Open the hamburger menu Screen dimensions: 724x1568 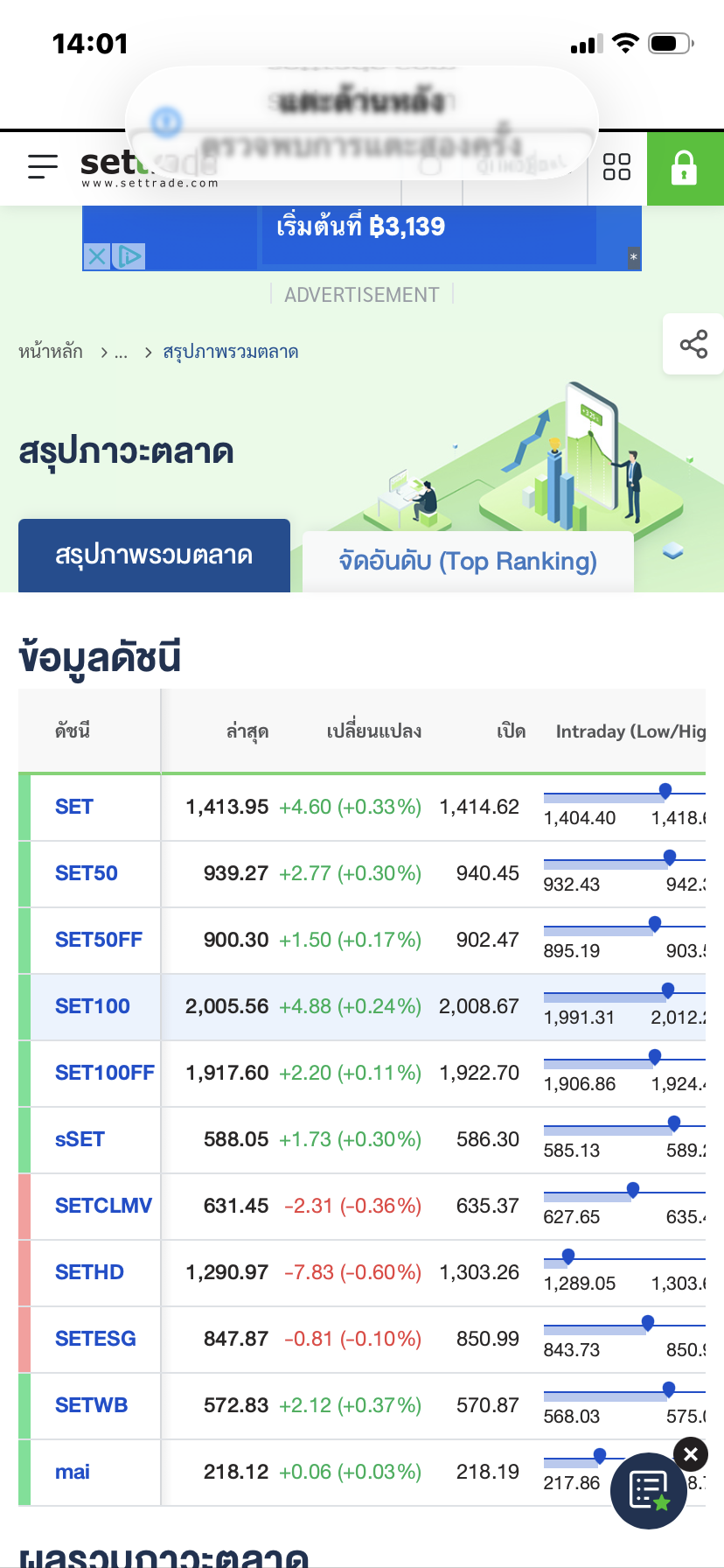tap(42, 166)
